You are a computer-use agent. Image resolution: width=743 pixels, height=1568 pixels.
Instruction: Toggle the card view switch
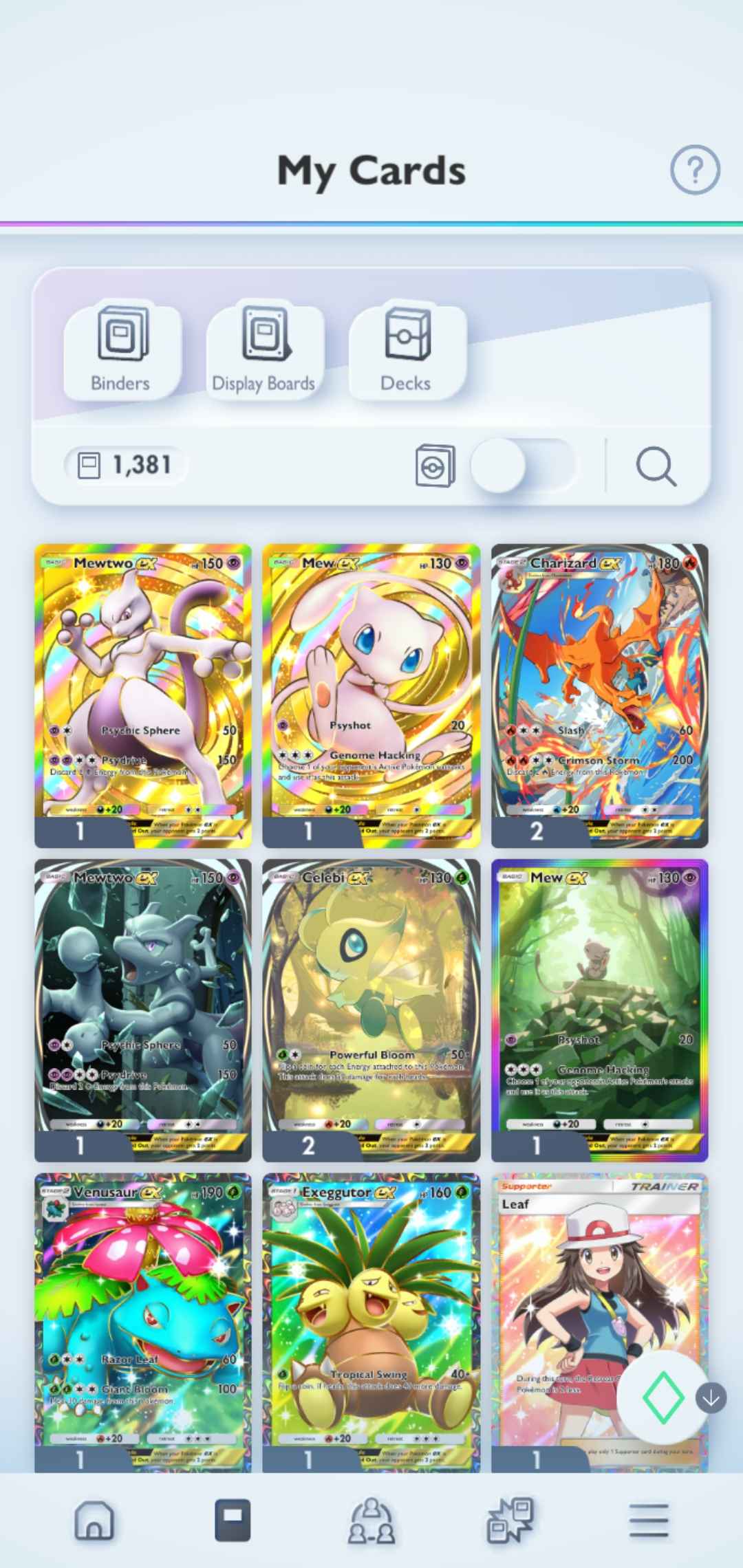click(523, 466)
